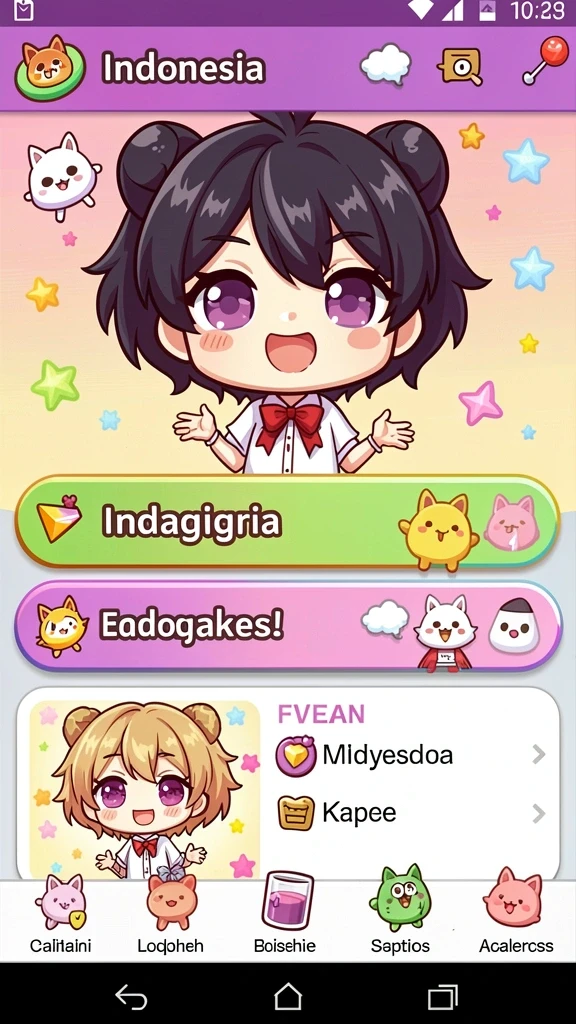The image size is (576, 1024).
Task: Open the red pin icon
Action: pos(546,60)
